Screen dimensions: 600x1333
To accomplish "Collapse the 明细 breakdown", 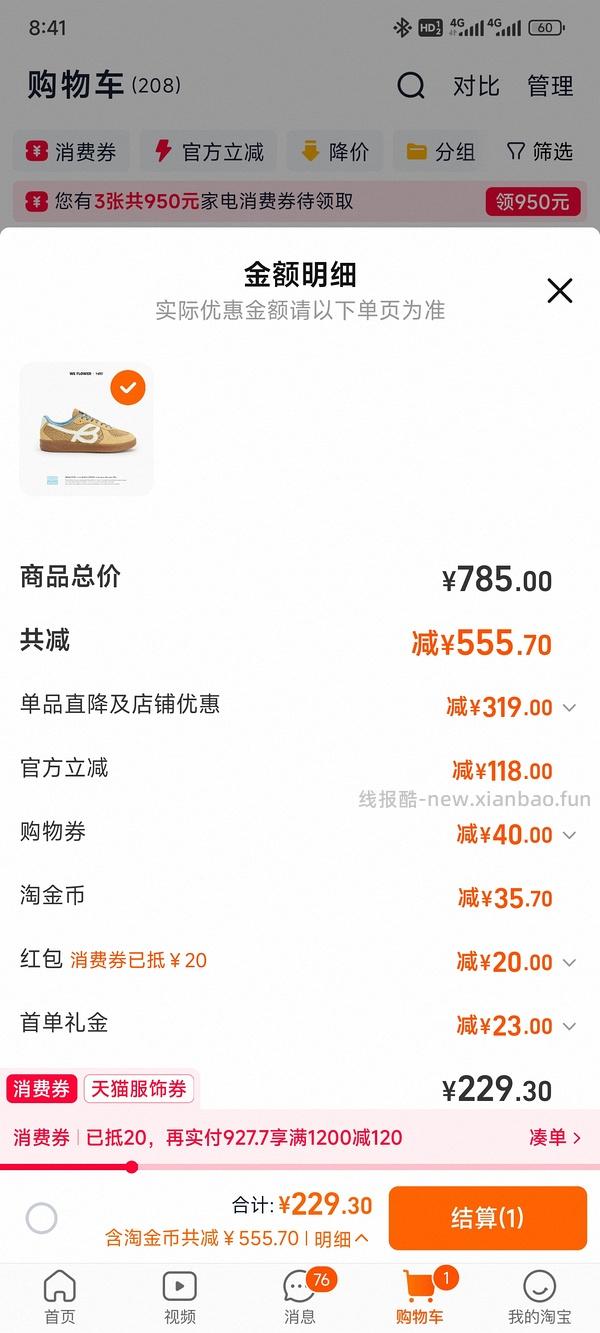I will pyautogui.click(x=342, y=1239).
